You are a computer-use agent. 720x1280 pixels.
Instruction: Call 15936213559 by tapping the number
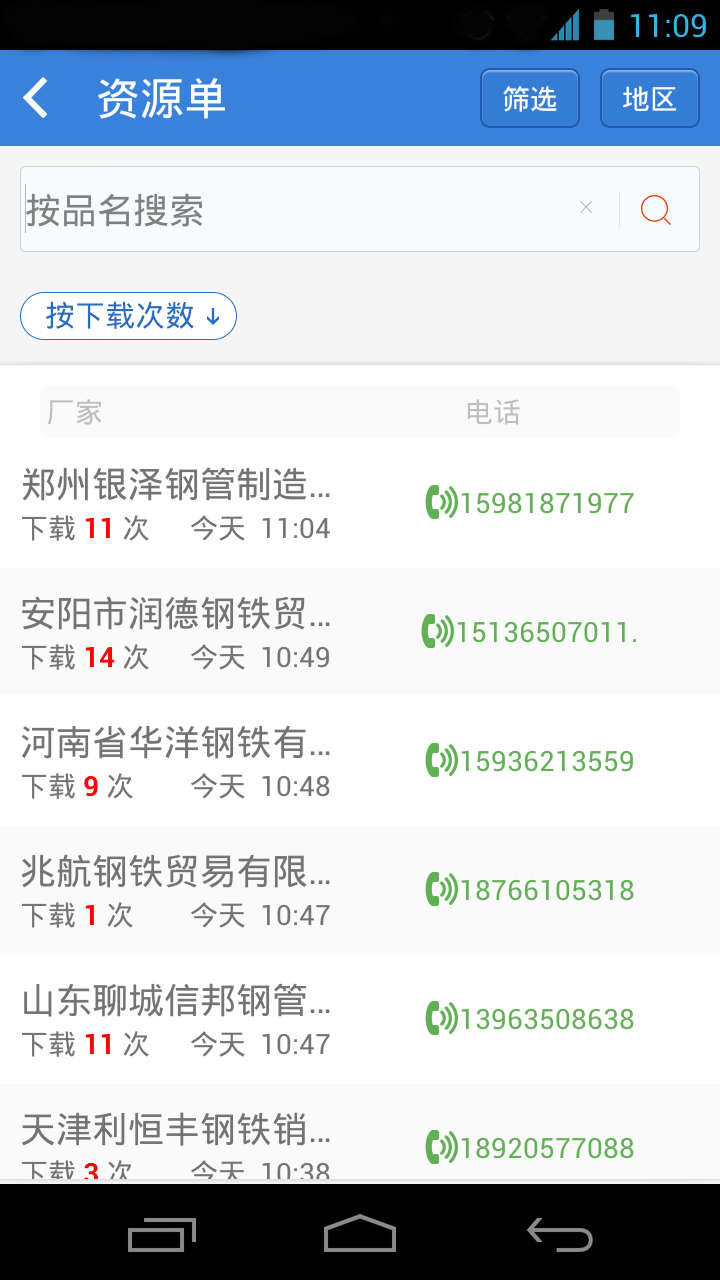549,761
